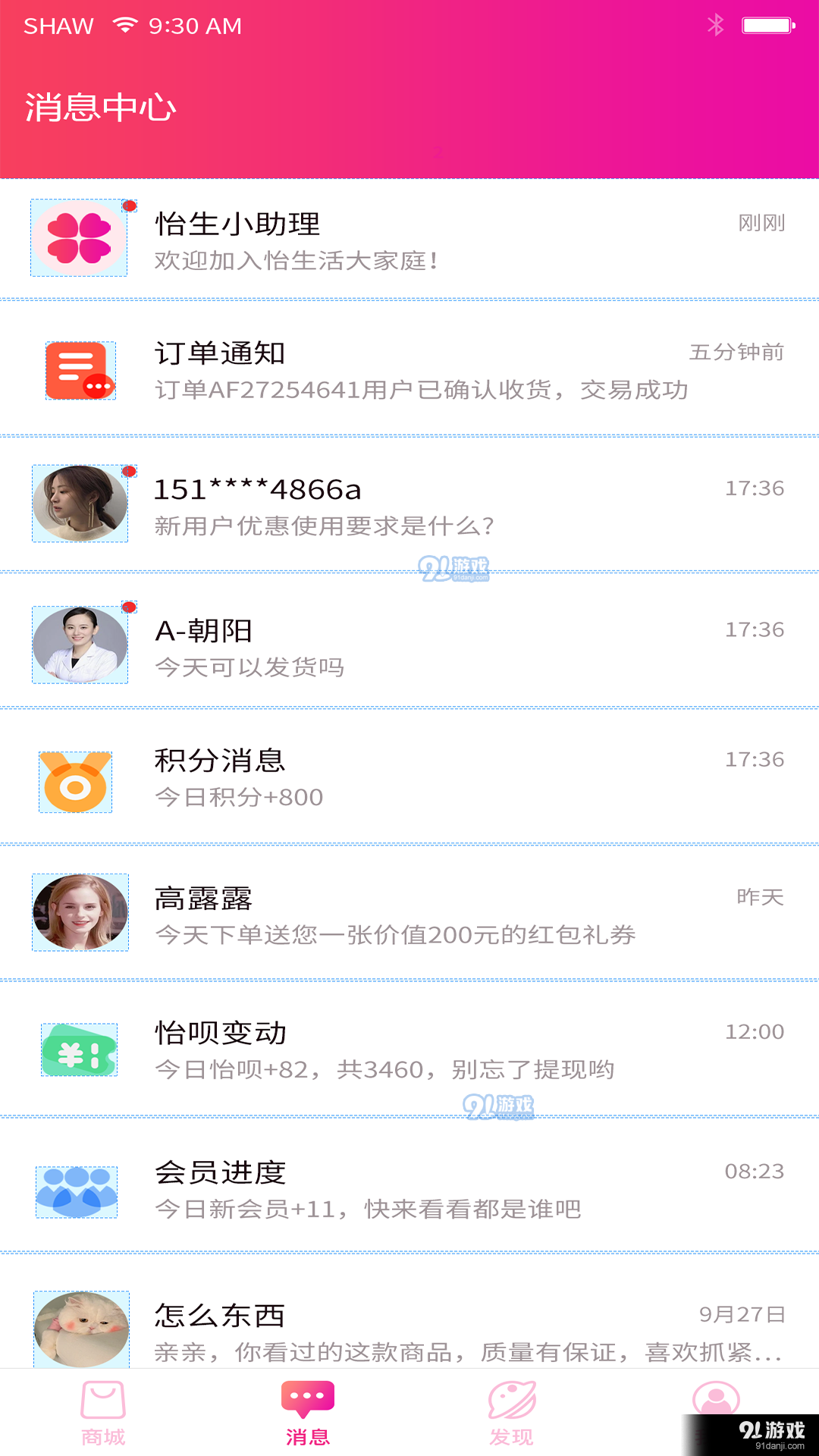Tap the Bluetooth icon in status bar
819x1456 pixels.
[x=714, y=24]
